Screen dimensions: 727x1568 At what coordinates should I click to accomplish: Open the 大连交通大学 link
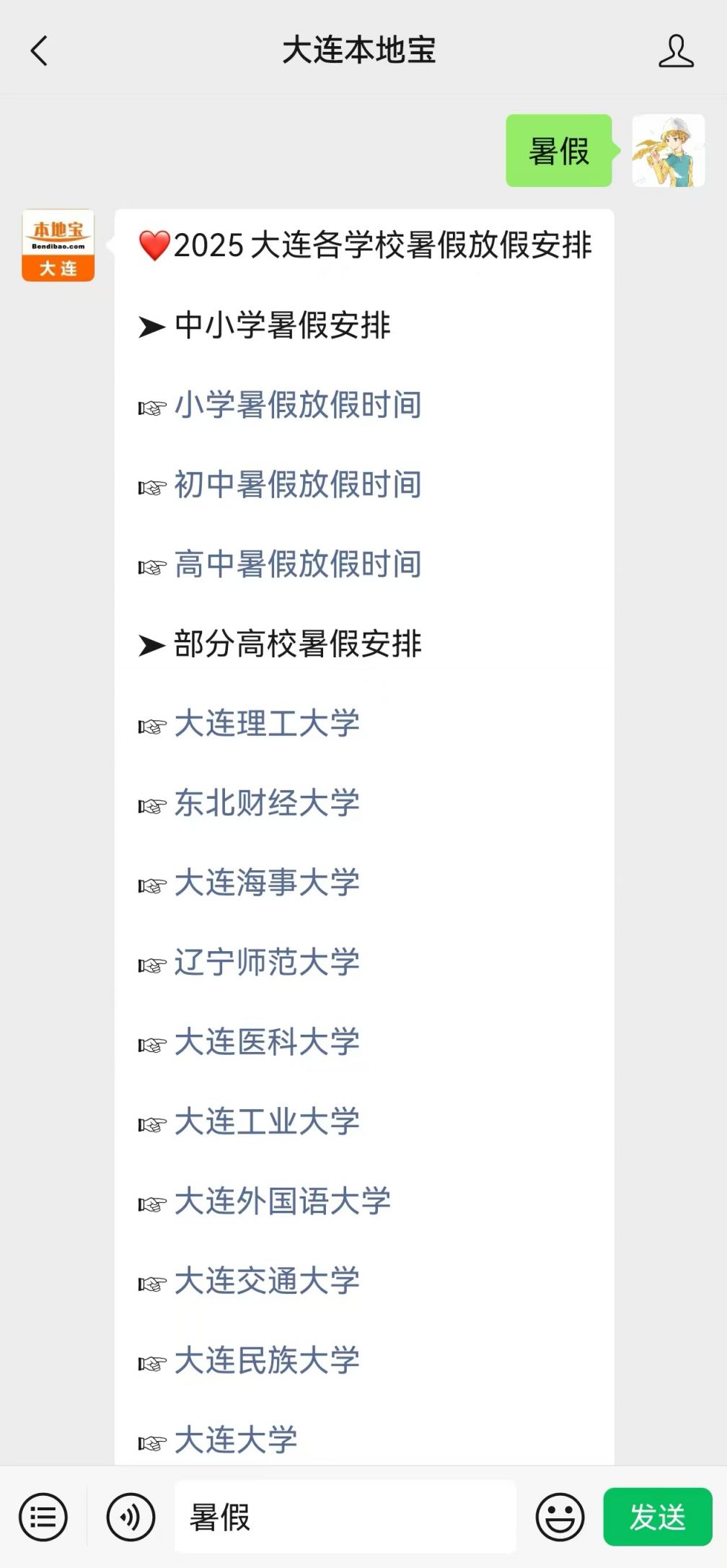click(267, 1281)
